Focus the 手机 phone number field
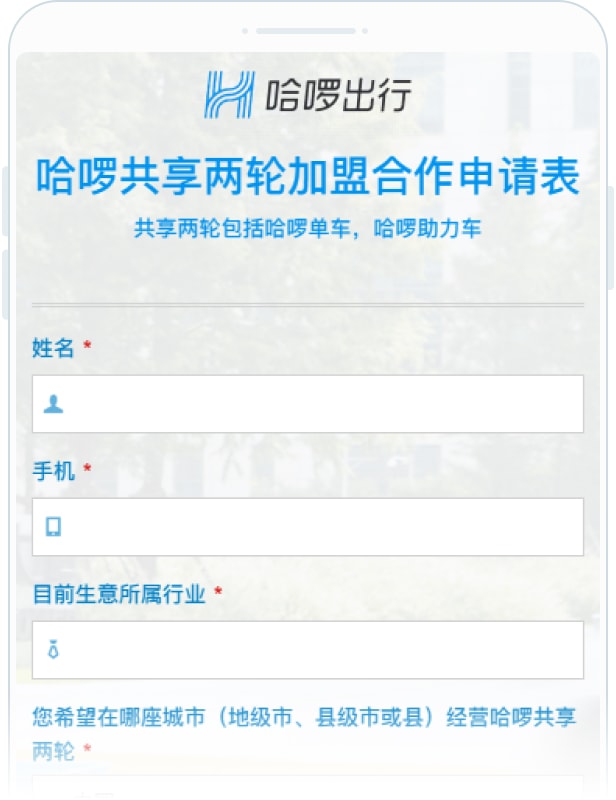The width and height of the screenshot is (616, 800). pyautogui.click(x=308, y=527)
